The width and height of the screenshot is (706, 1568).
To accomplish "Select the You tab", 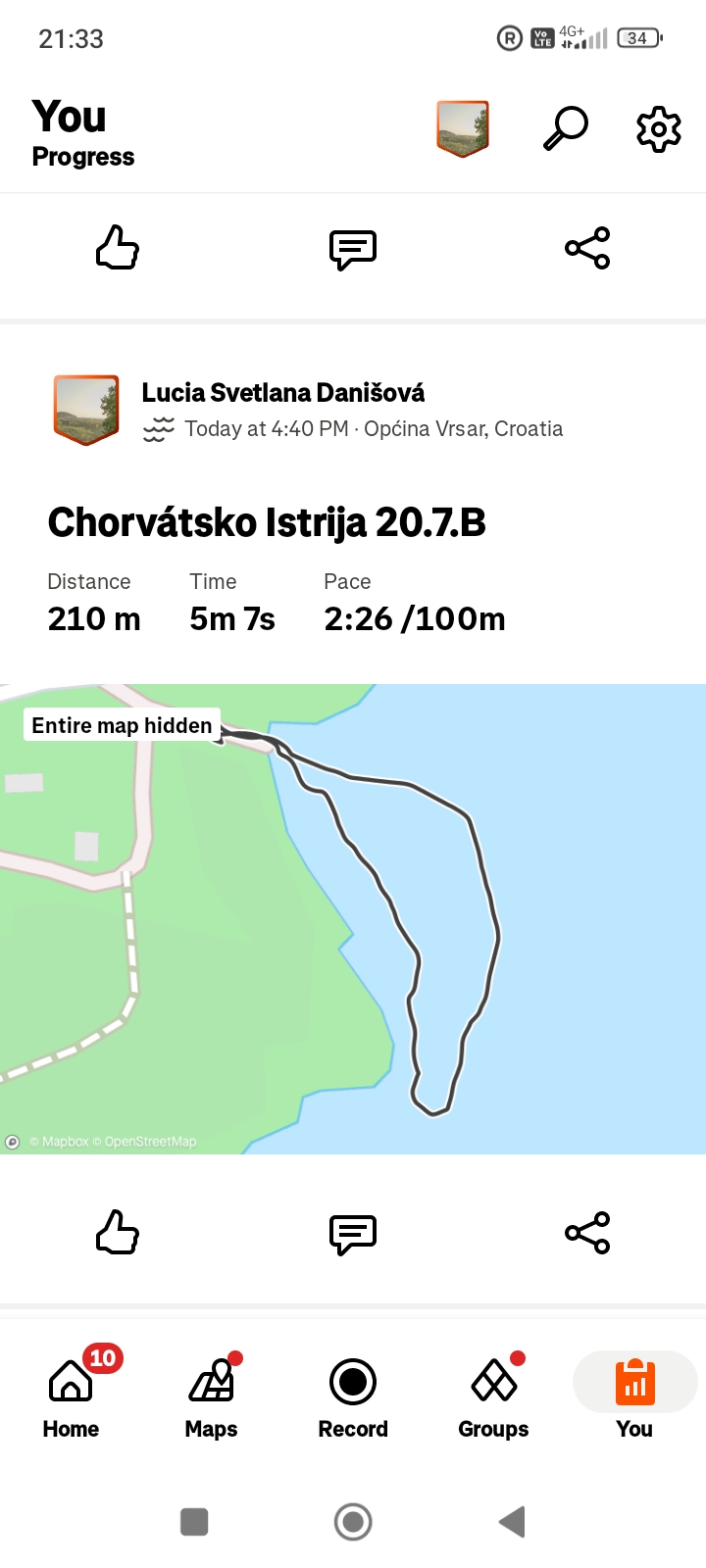I will coord(634,1392).
